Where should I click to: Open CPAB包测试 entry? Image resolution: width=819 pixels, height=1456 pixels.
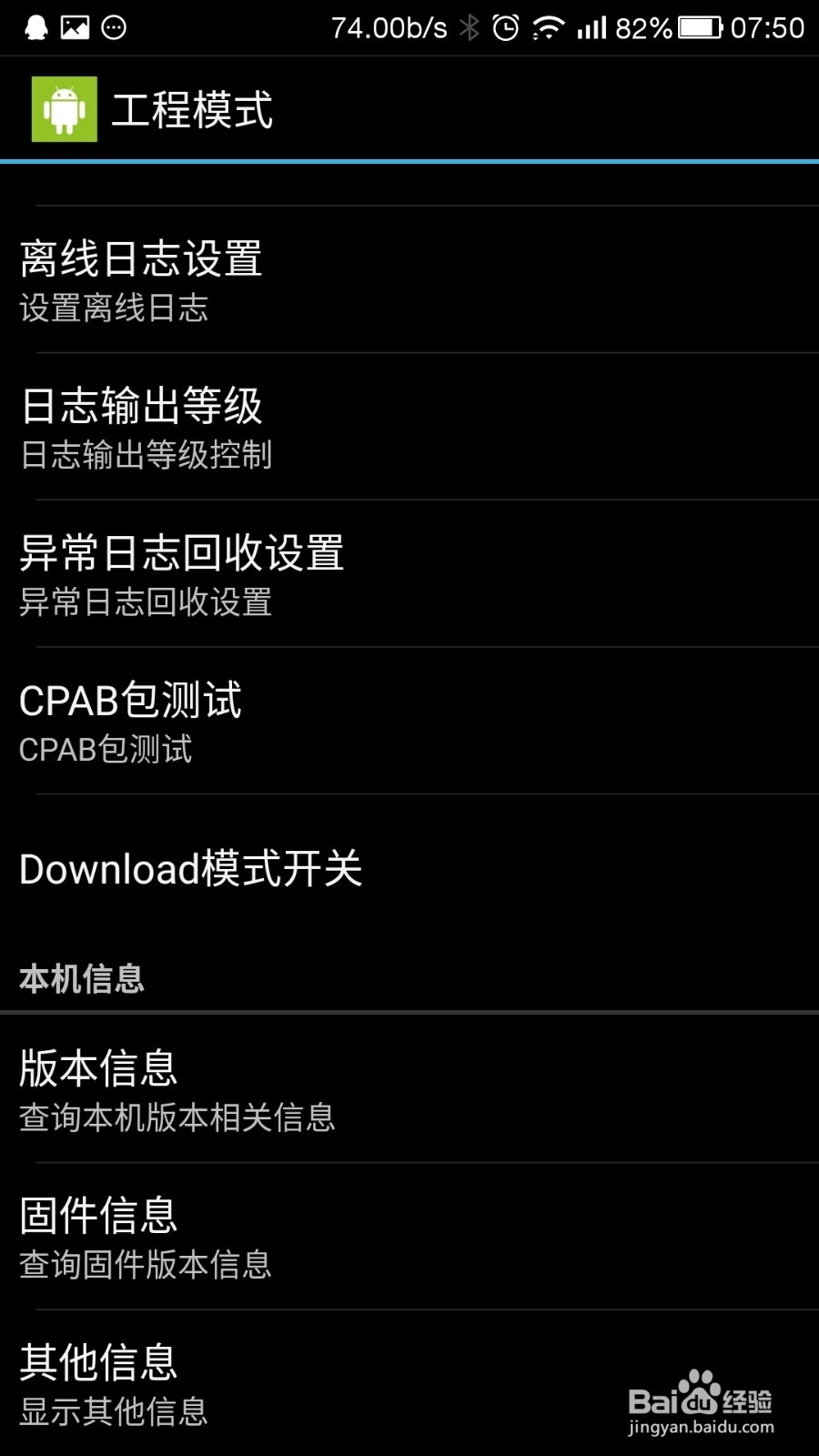(x=409, y=723)
